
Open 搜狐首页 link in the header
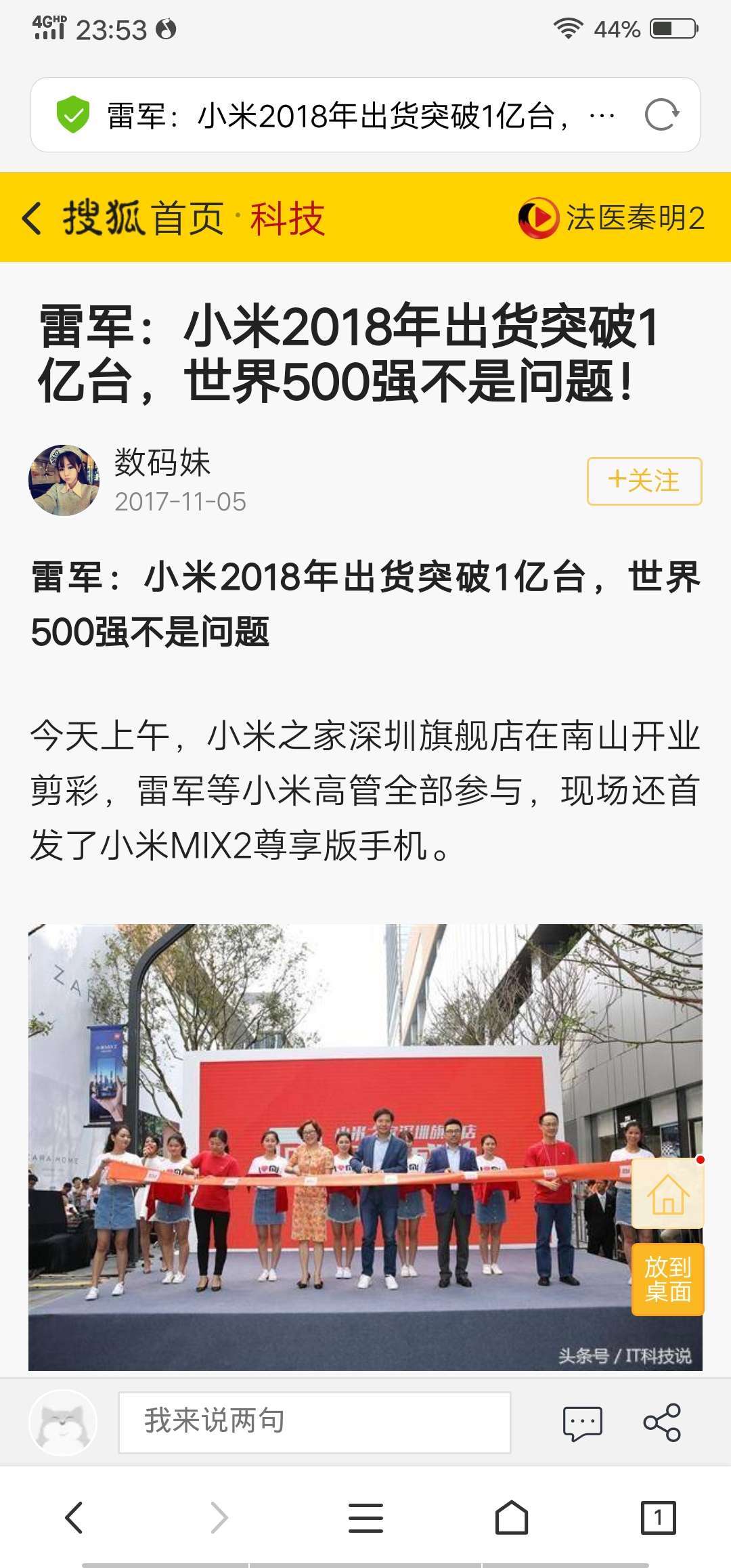[142, 218]
